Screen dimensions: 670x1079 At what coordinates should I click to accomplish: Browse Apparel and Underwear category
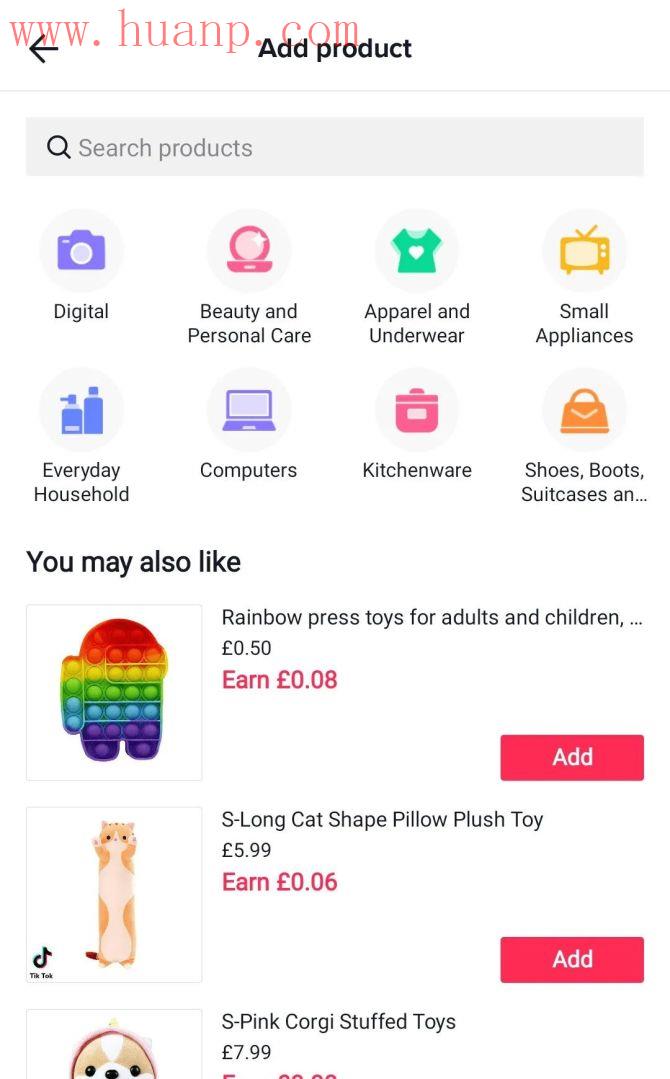point(416,251)
